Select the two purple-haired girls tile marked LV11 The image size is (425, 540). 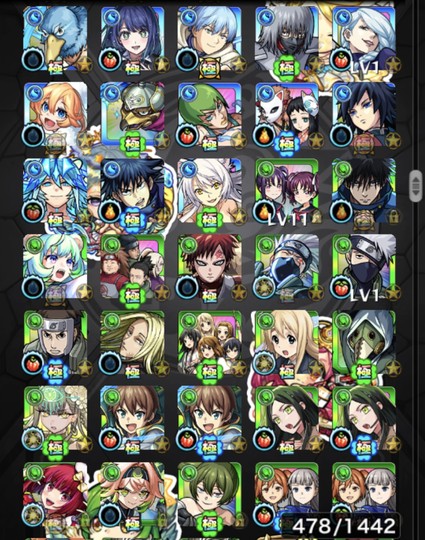(x=287, y=191)
